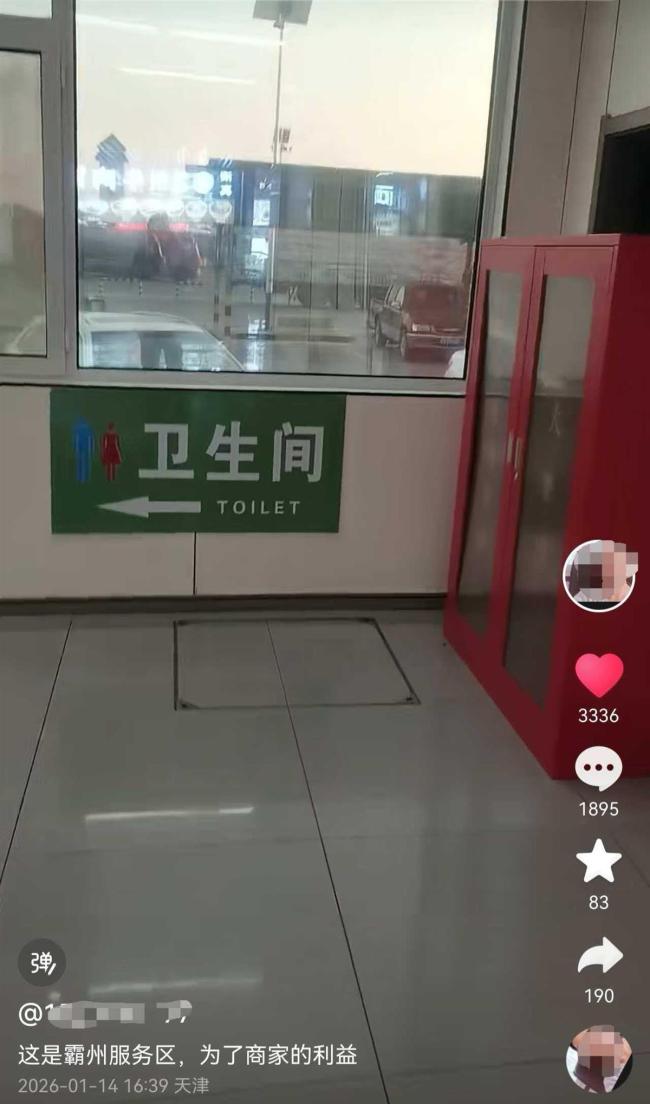The width and height of the screenshot is (650, 1104).
Task: Share this video via the arrow icon
Action: (x=599, y=956)
